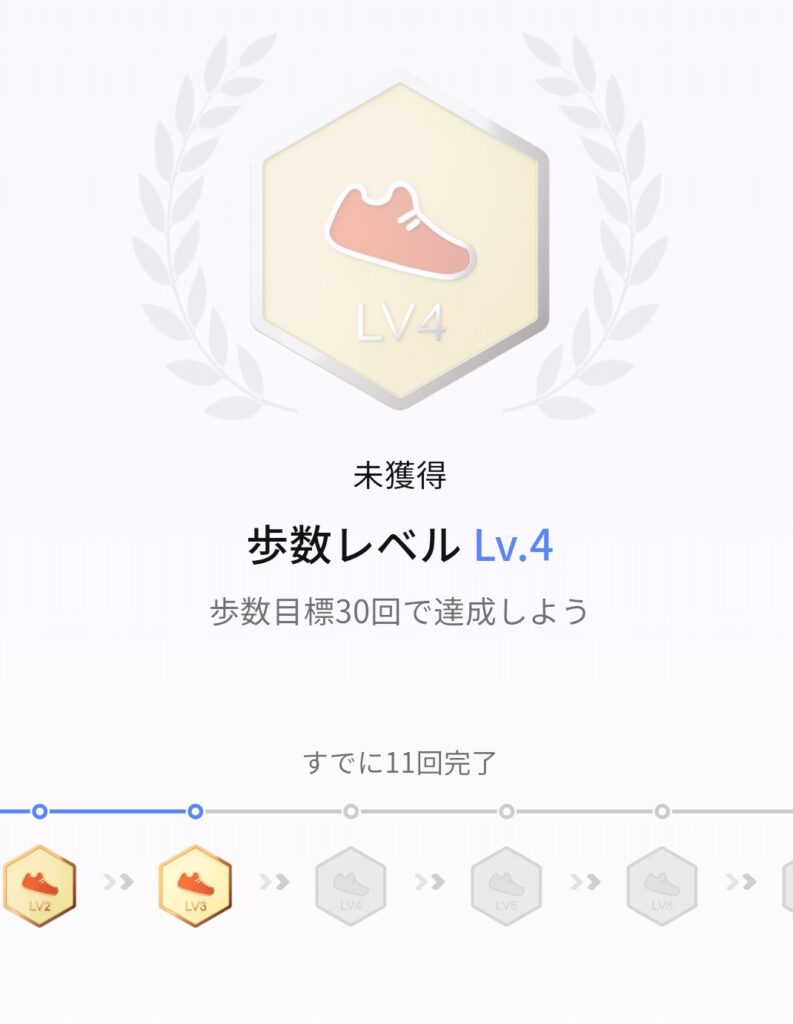View the locked LV5 badge
The width and height of the screenshot is (793, 1024).
[506, 885]
